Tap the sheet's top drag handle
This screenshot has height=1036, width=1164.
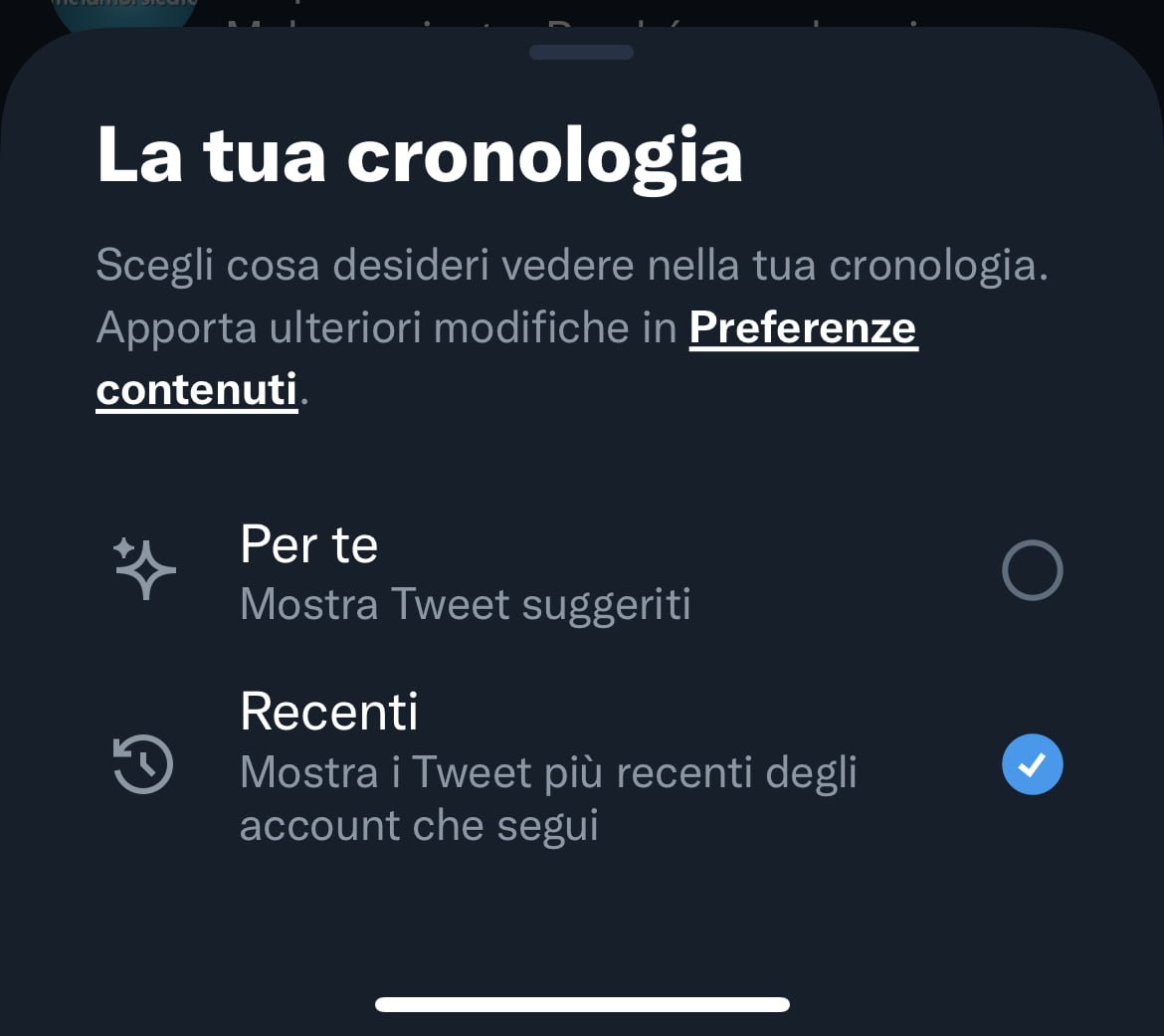pyautogui.click(x=582, y=52)
